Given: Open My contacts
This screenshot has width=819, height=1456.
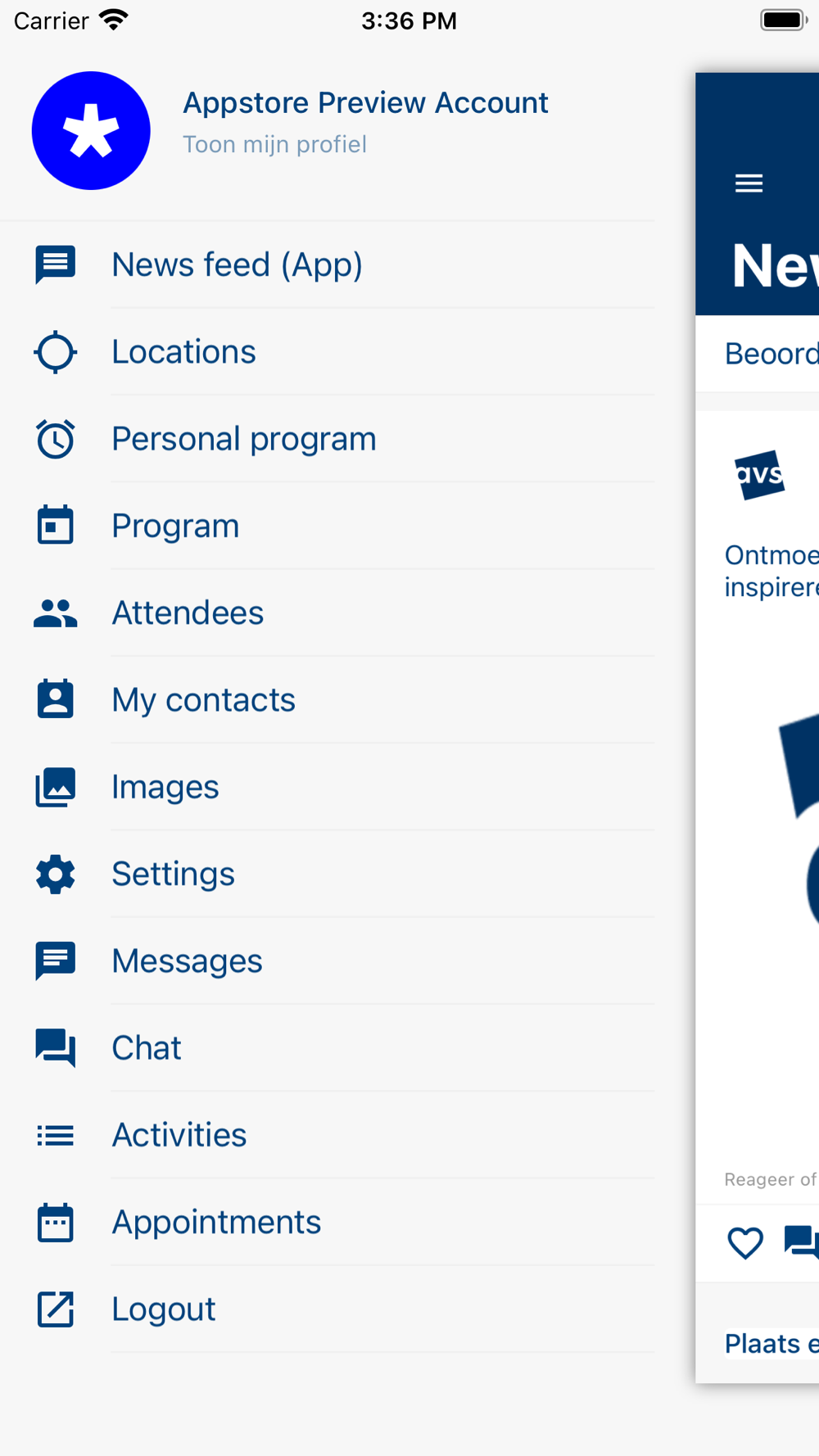Looking at the screenshot, I should click(x=328, y=700).
